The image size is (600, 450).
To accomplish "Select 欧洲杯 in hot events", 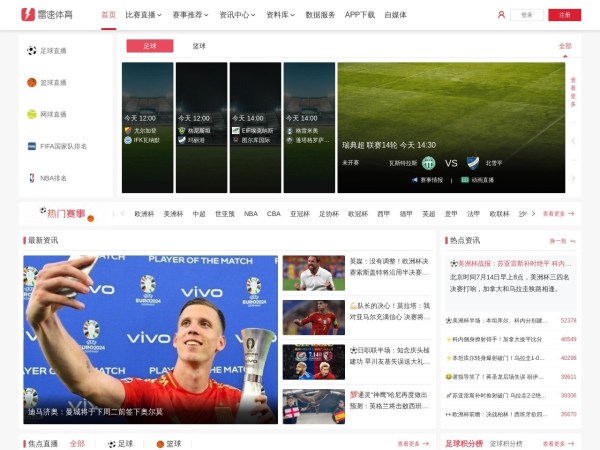I will [x=144, y=213].
